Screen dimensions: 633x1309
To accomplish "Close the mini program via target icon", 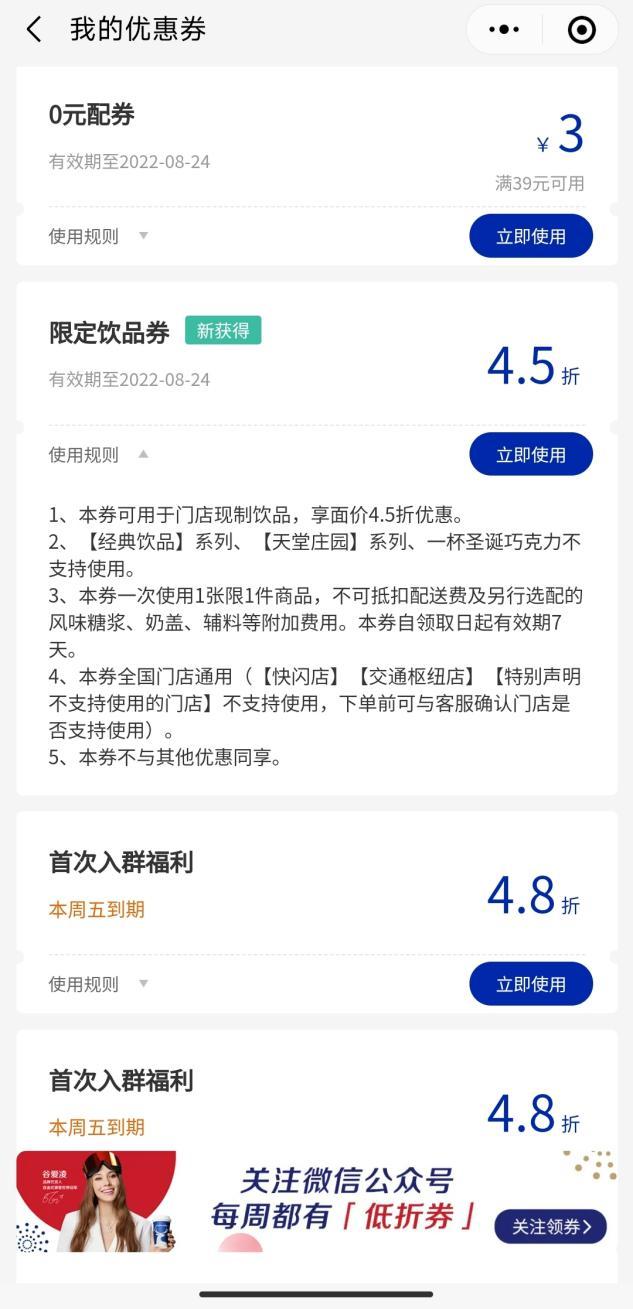I will click(581, 30).
